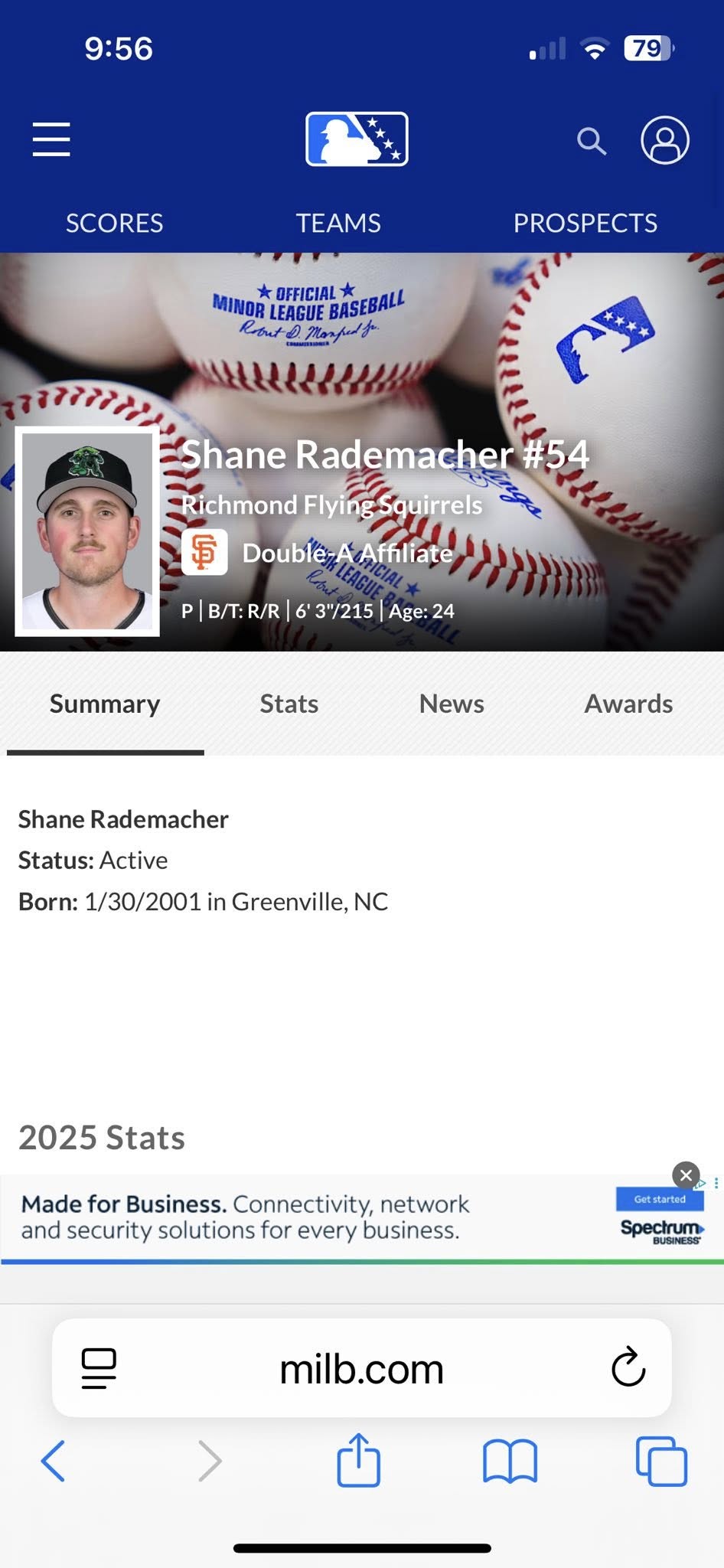Tap the milb.com address bar
Screen dimensions: 724x1568
pos(361,1368)
